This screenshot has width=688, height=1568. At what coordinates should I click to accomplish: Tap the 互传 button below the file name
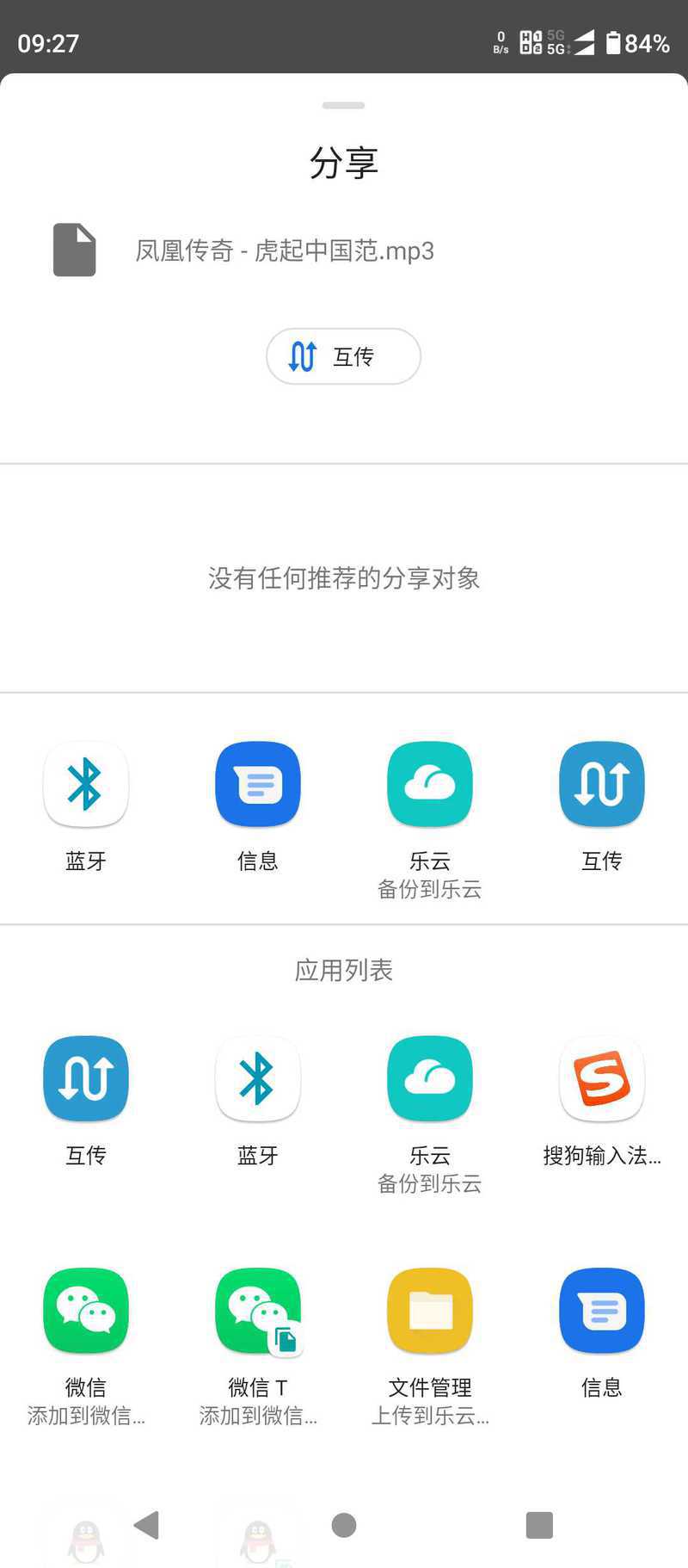(x=343, y=356)
